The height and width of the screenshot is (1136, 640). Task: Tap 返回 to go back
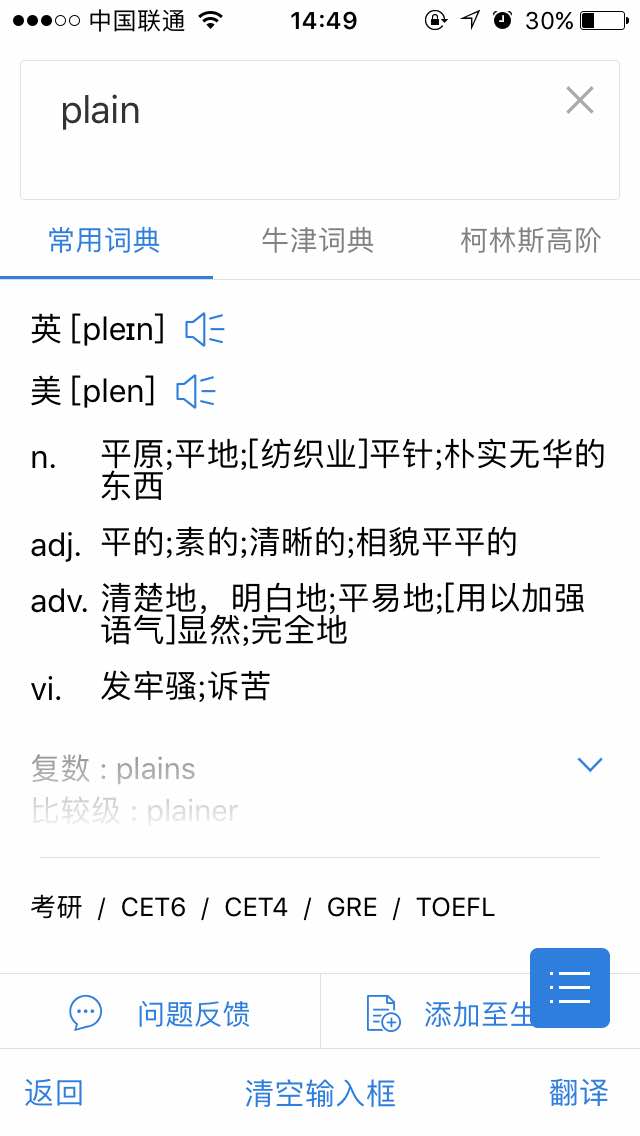[x=54, y=1093]
